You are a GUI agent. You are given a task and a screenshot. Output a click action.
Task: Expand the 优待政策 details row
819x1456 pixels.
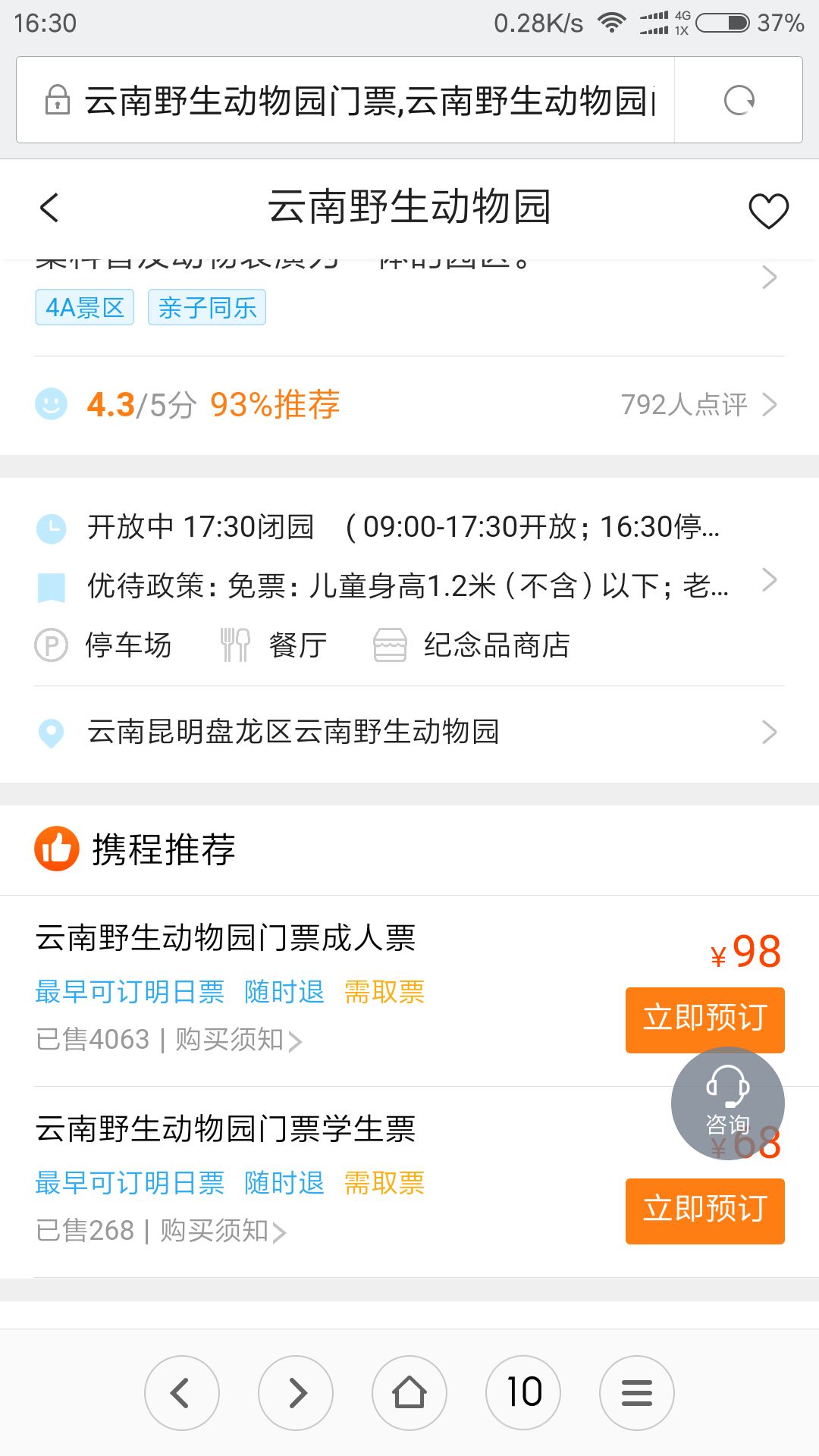point(409,585)
